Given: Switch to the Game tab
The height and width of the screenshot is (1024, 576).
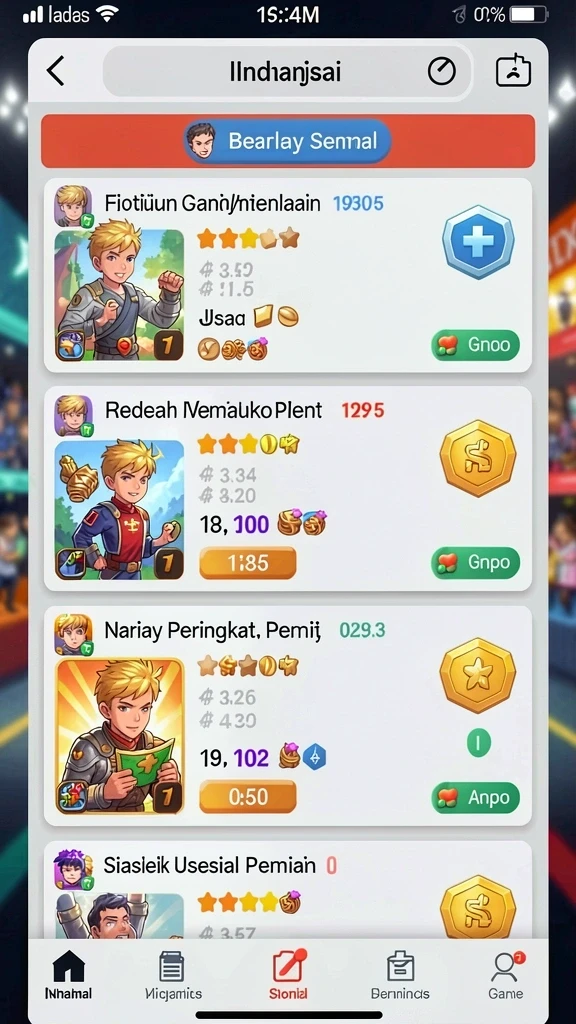Looking at the screenshot, I should tap(505, 975).
